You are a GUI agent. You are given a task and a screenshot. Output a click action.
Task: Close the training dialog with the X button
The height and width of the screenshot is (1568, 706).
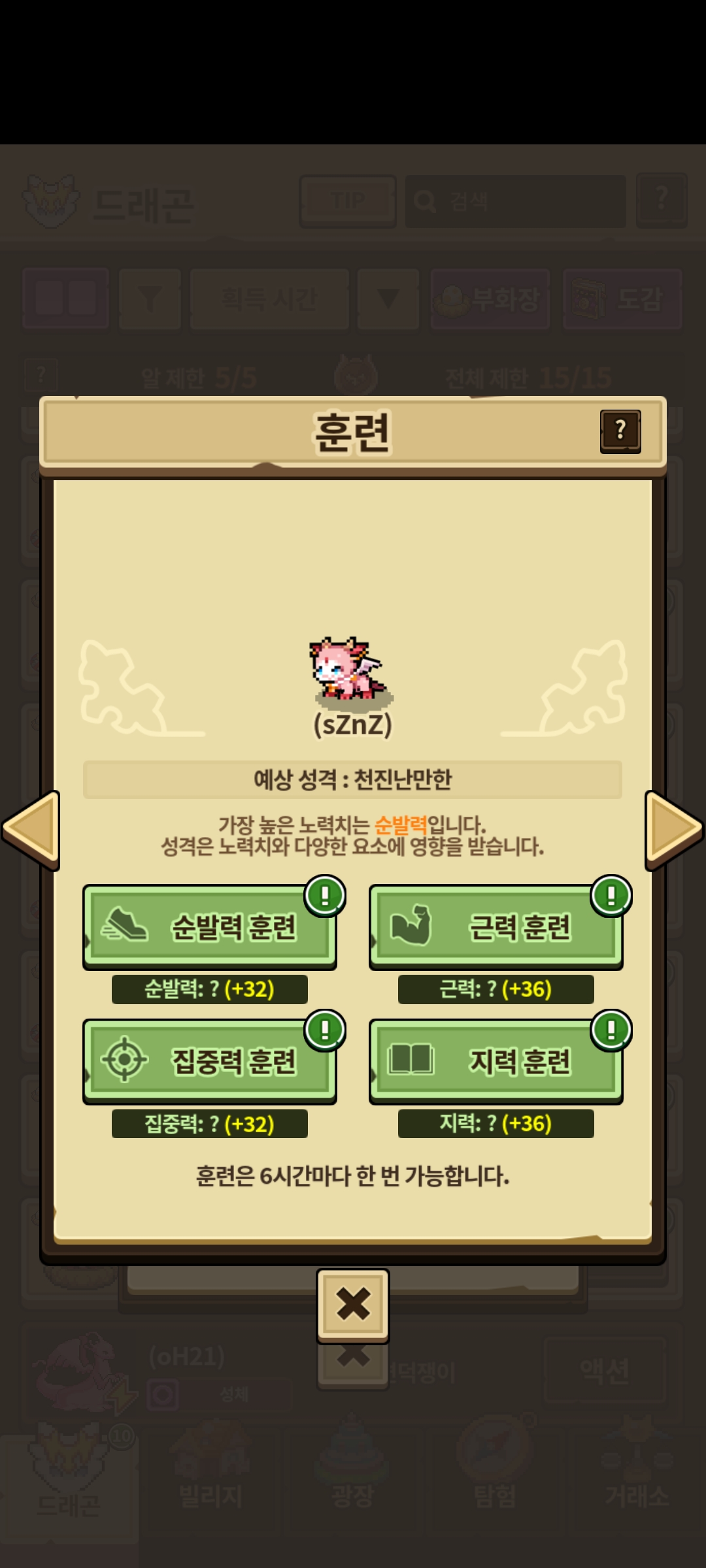(353, 1305)
